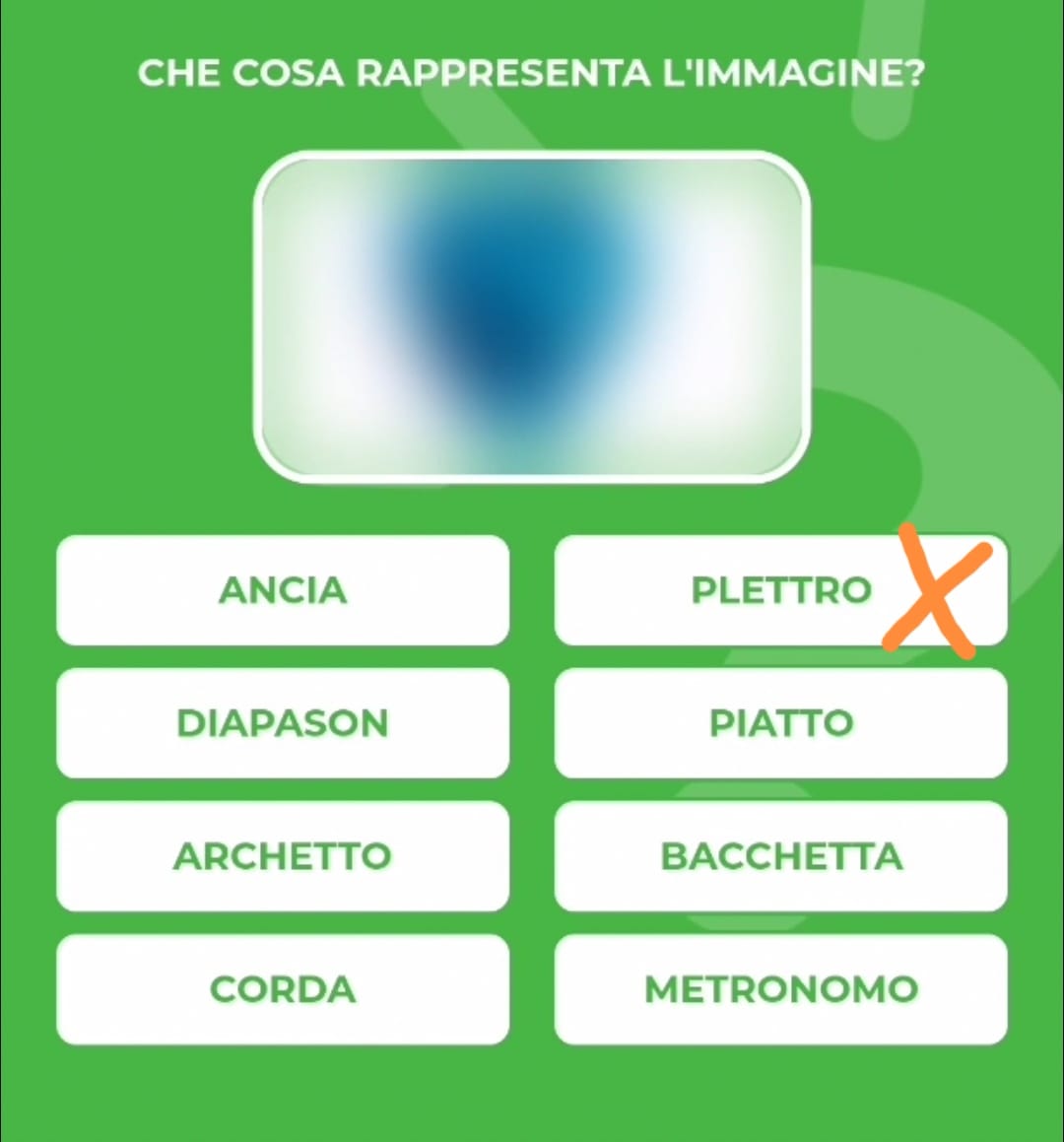Answer with PIATTO

pyautogui.click(x=780, y=723)
